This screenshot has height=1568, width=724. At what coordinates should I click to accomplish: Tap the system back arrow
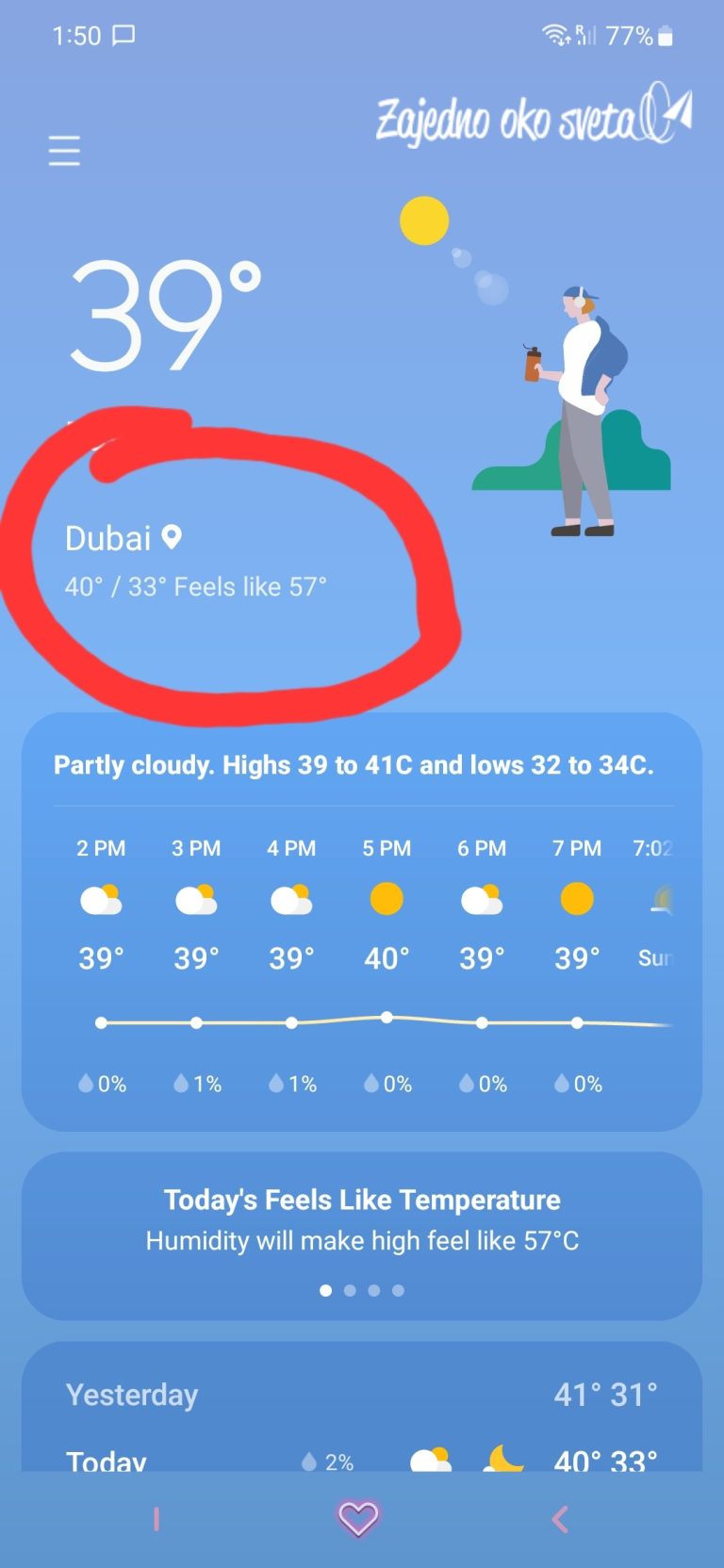tap(559, 1519)
